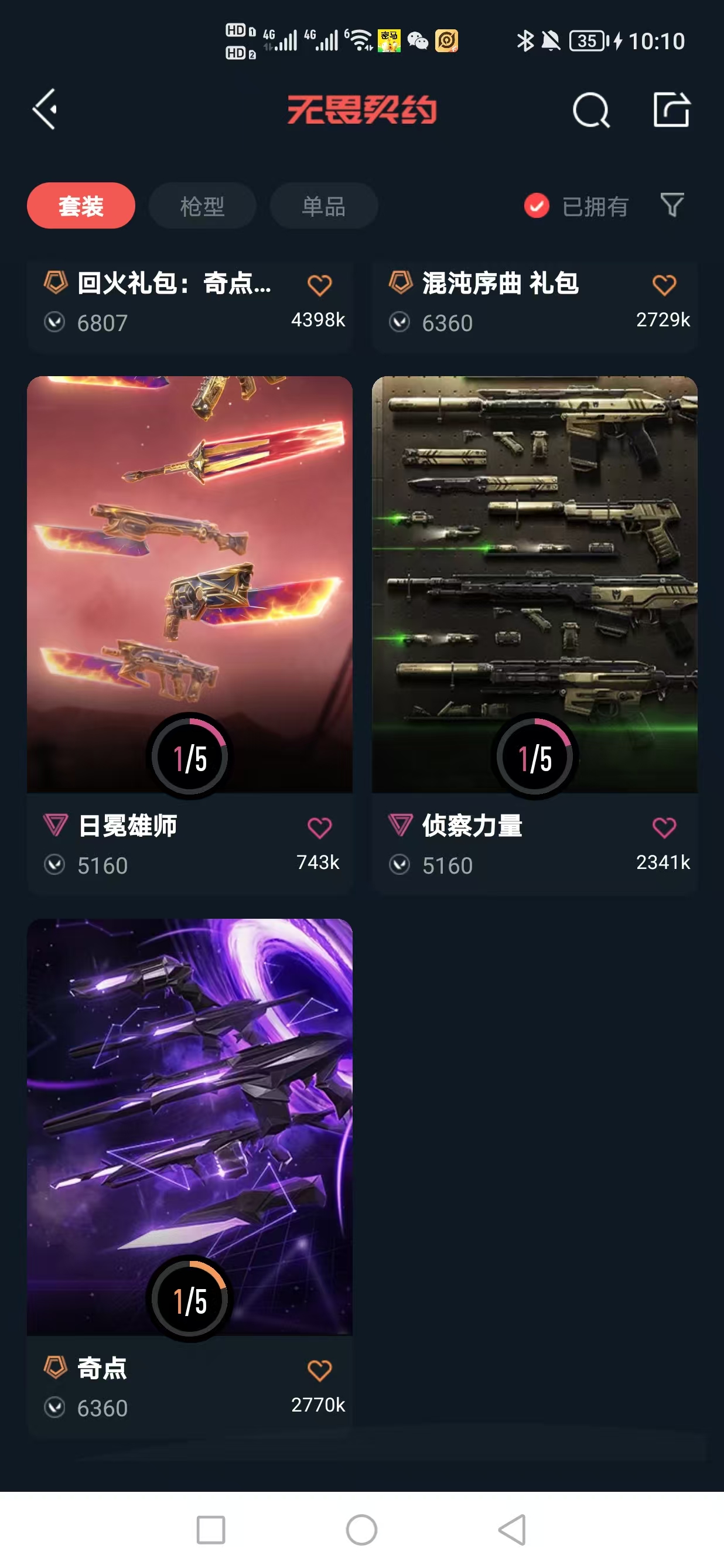The width and height of the screenshot is (724, 1568).
Task: Favorite the 回火礼包 bundle with the heart
Action: pyautogui.click(x=319, y=285)
